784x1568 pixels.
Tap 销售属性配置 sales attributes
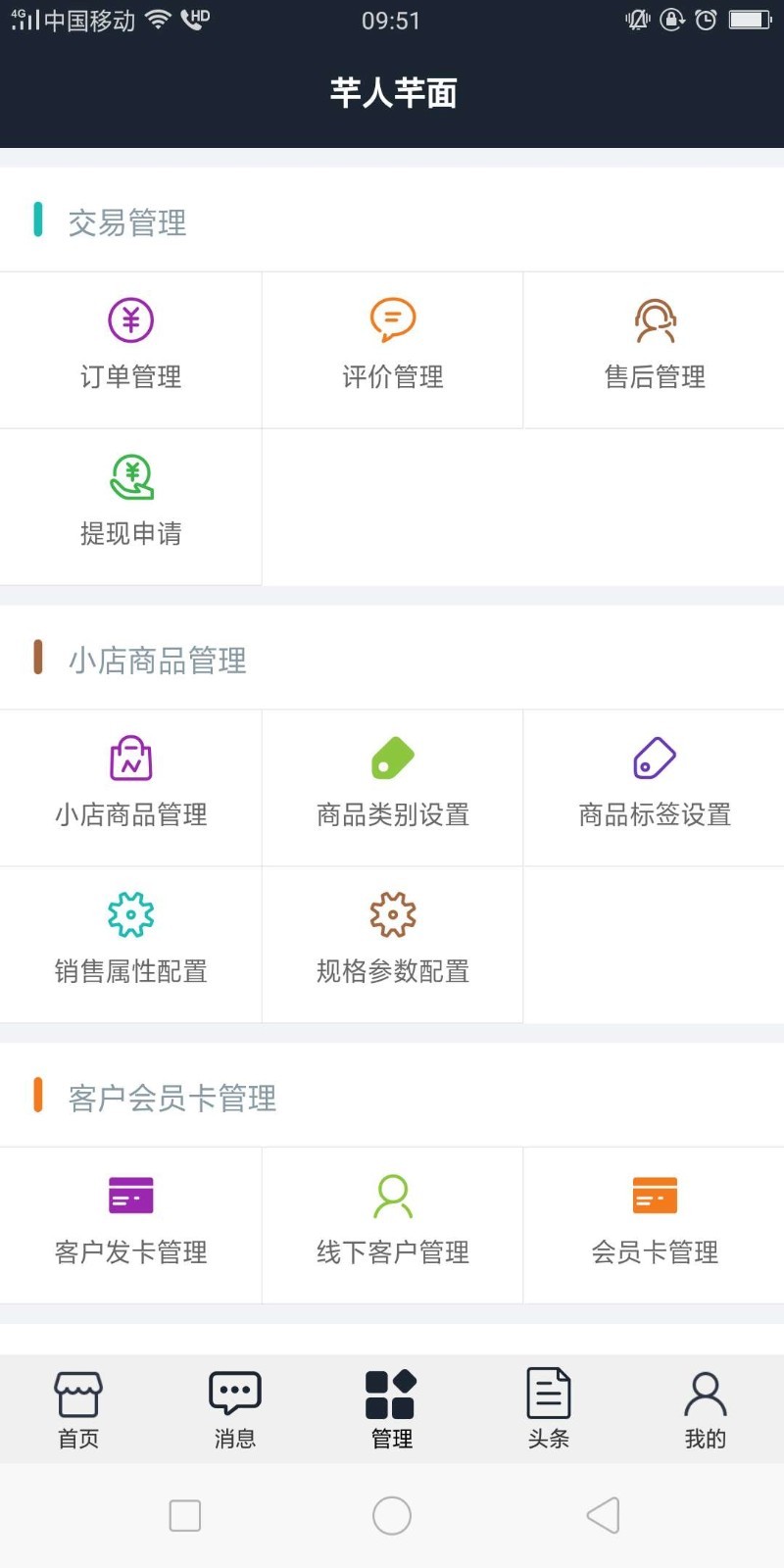tap(130, 945)
